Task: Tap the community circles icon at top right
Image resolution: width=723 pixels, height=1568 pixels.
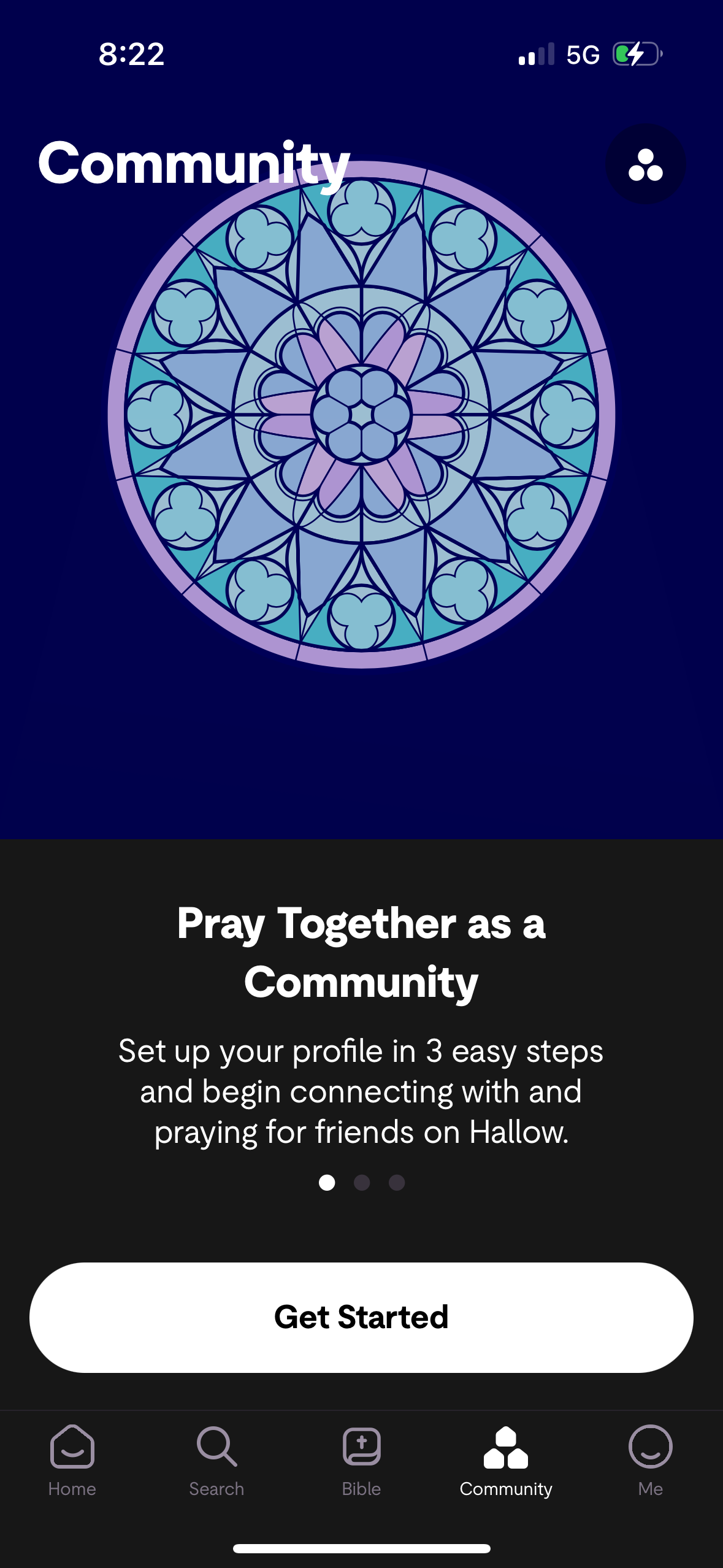Action: tap(645, 164)
